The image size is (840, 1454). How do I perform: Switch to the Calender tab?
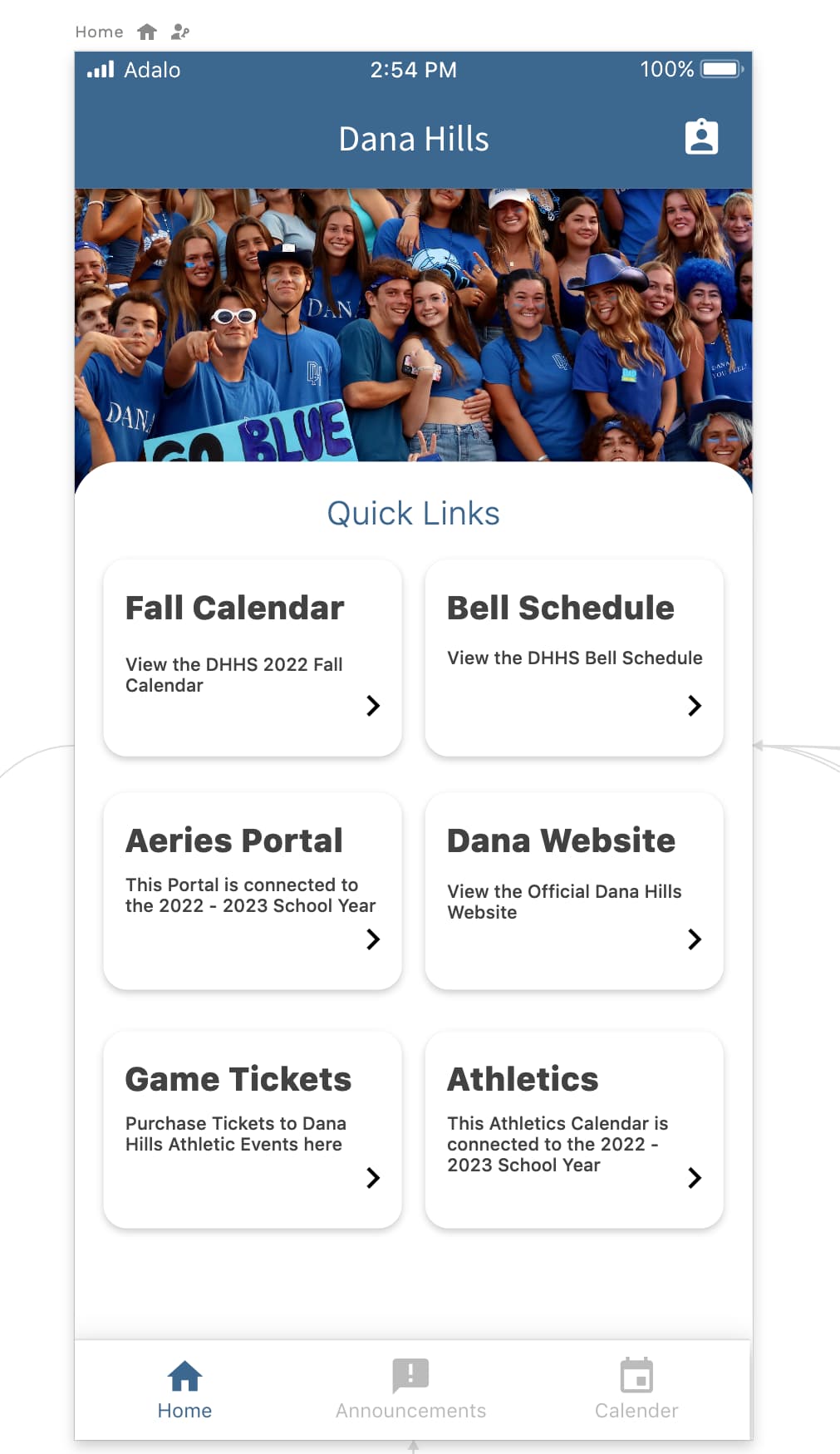636,1389
